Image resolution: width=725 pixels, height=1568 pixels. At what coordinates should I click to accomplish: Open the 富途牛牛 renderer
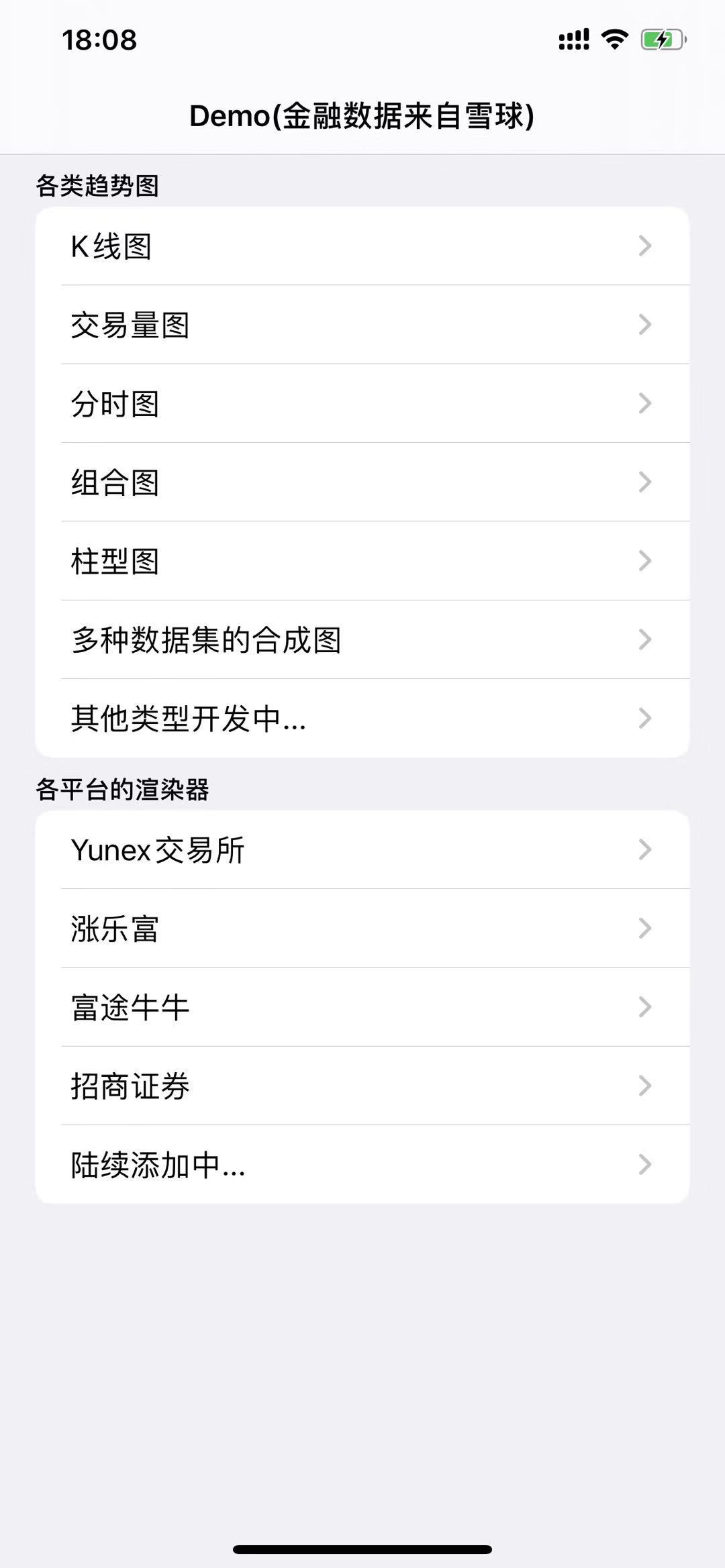(362, 1007)
